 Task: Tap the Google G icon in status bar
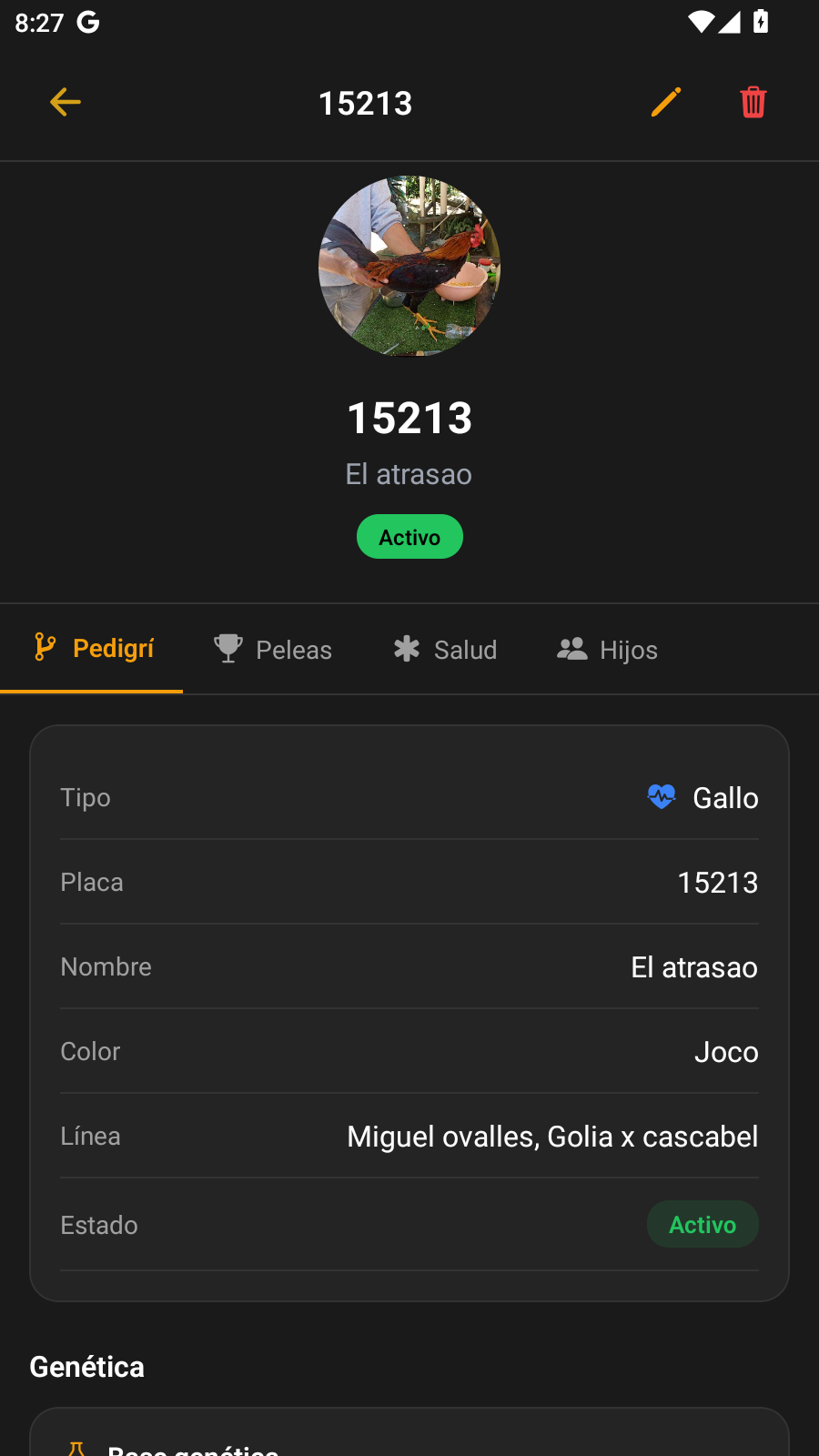pos(88,20)
